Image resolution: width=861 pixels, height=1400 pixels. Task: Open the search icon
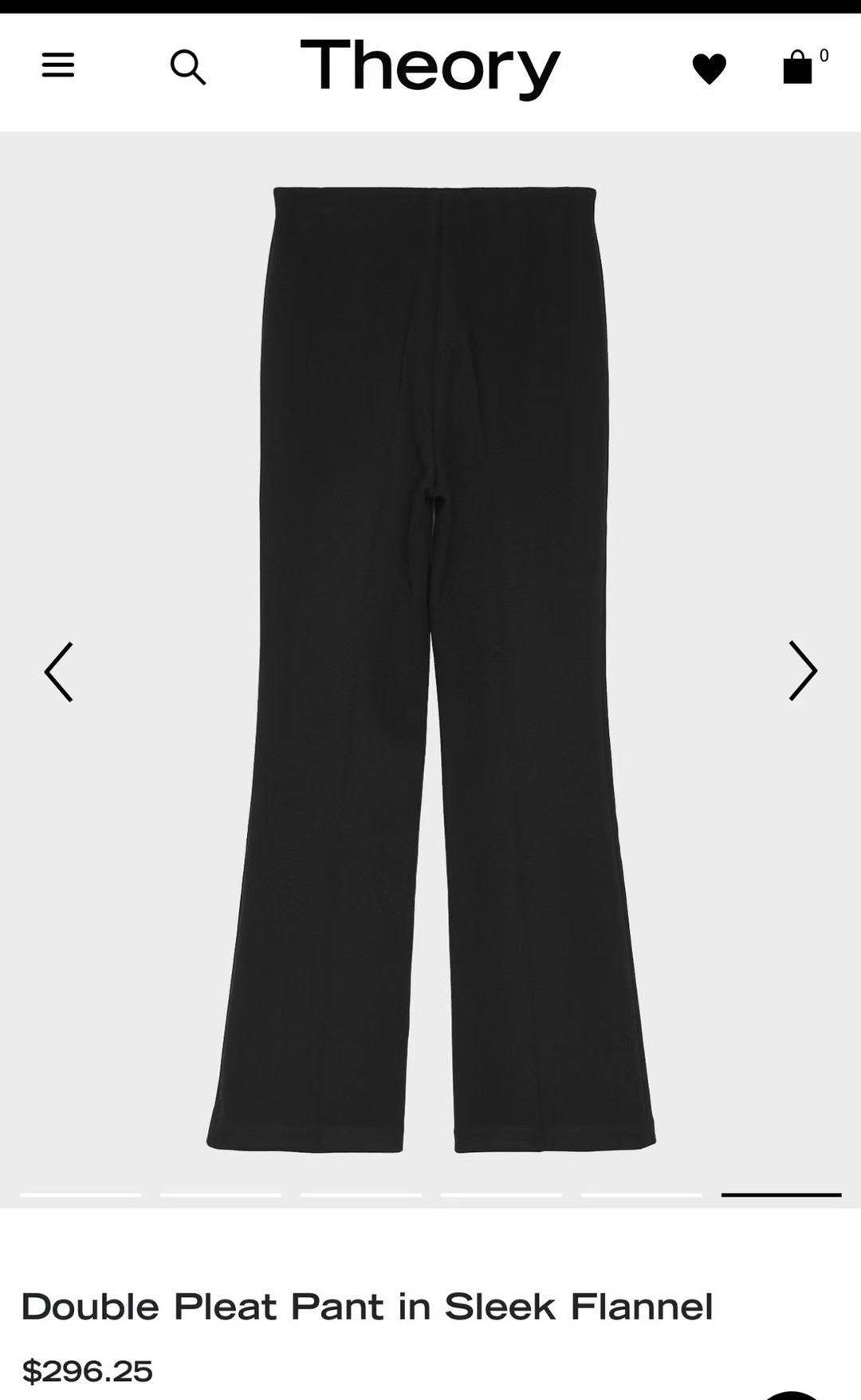click(188, 67)
